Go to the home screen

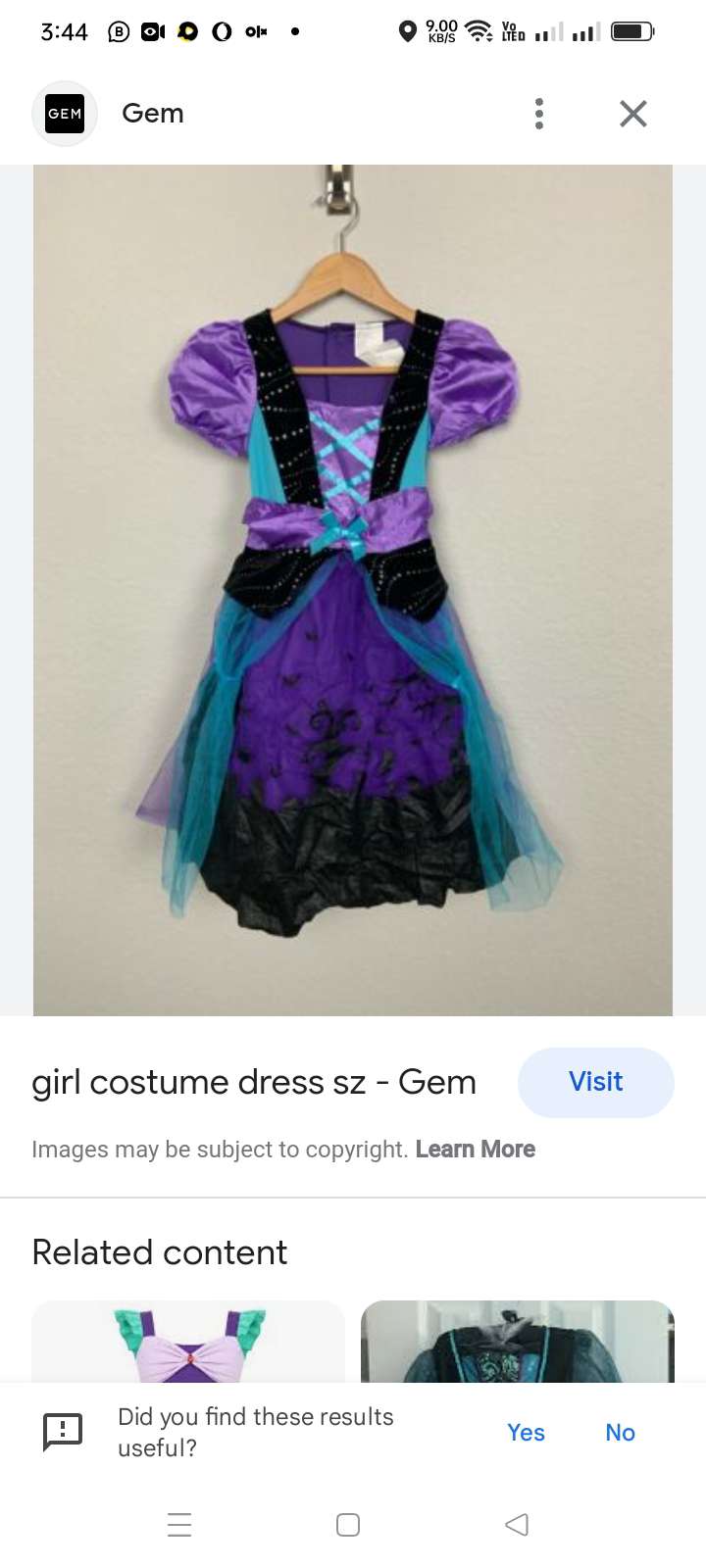coord(348,1524)
